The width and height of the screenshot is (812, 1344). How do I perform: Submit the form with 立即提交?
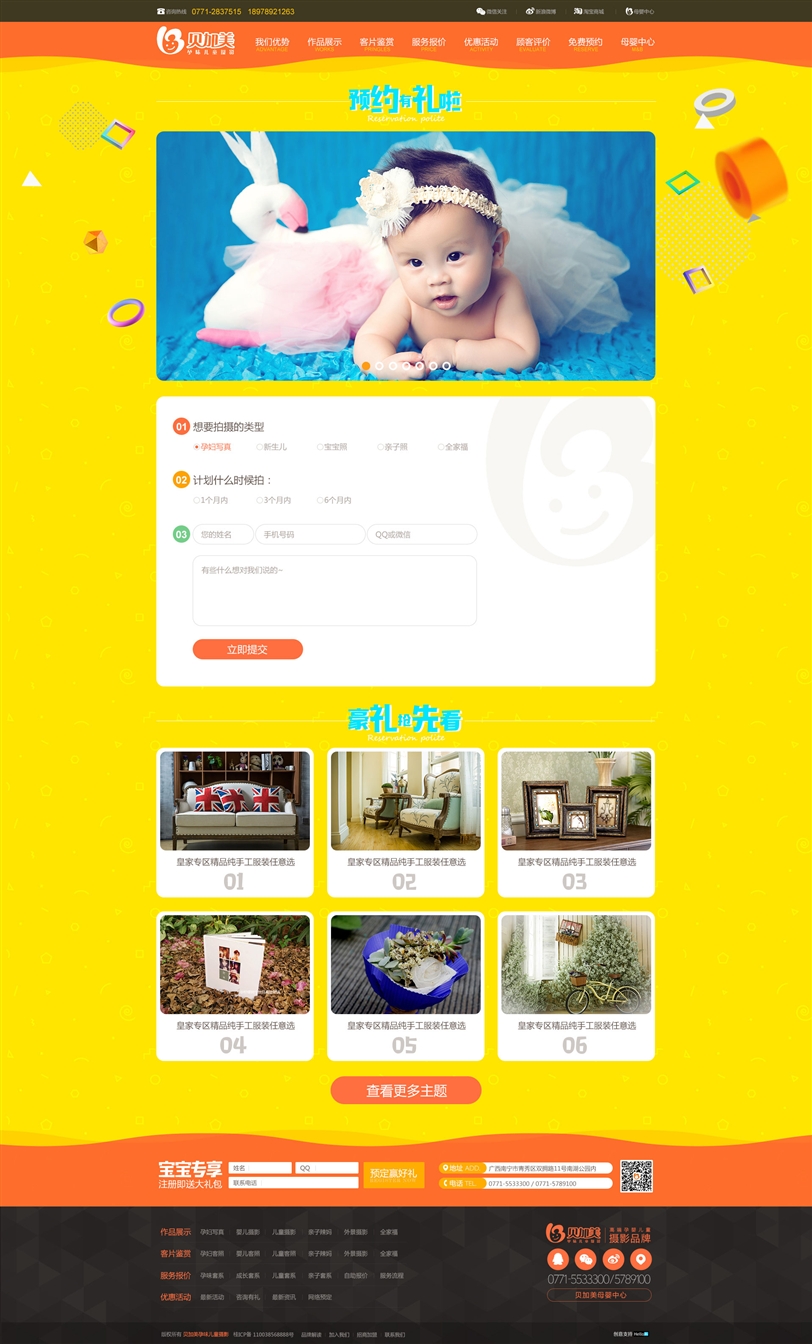tap(247, 650)
